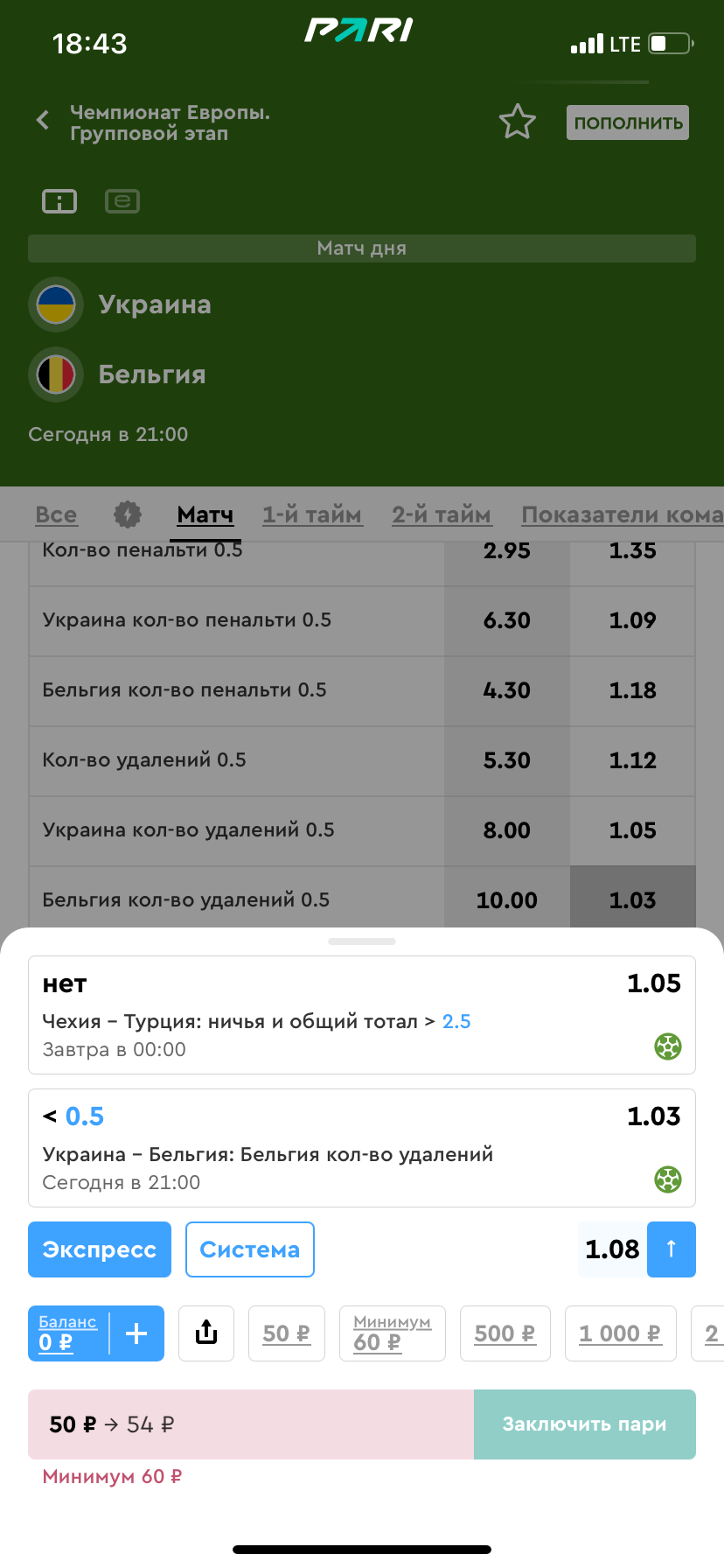Switch to the 2-й тайм tab
This screenshot has height=1568, width=724.
tap(442, 514)
